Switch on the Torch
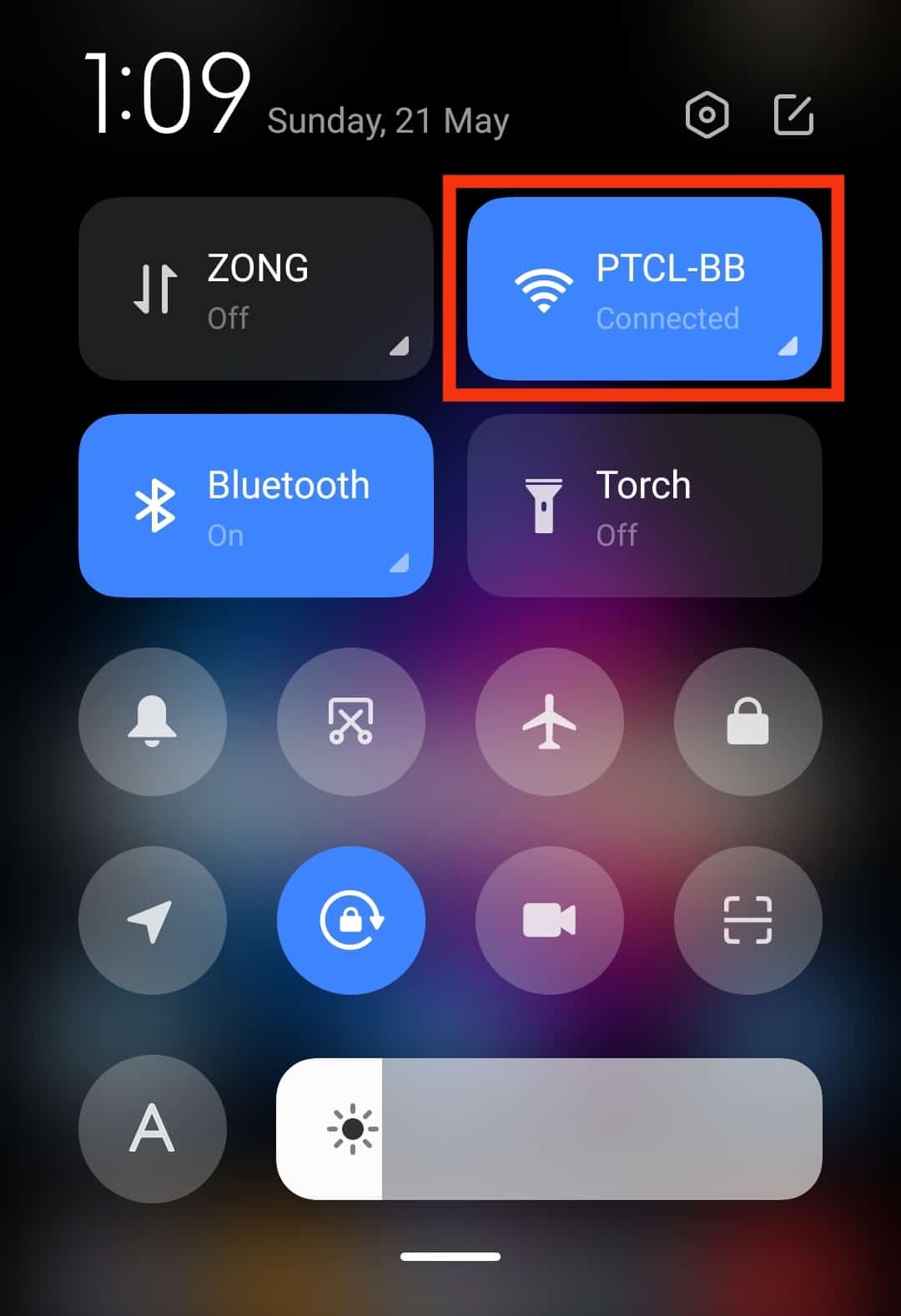The width and height of the screenshot is (901, 1316). [644, 506]
